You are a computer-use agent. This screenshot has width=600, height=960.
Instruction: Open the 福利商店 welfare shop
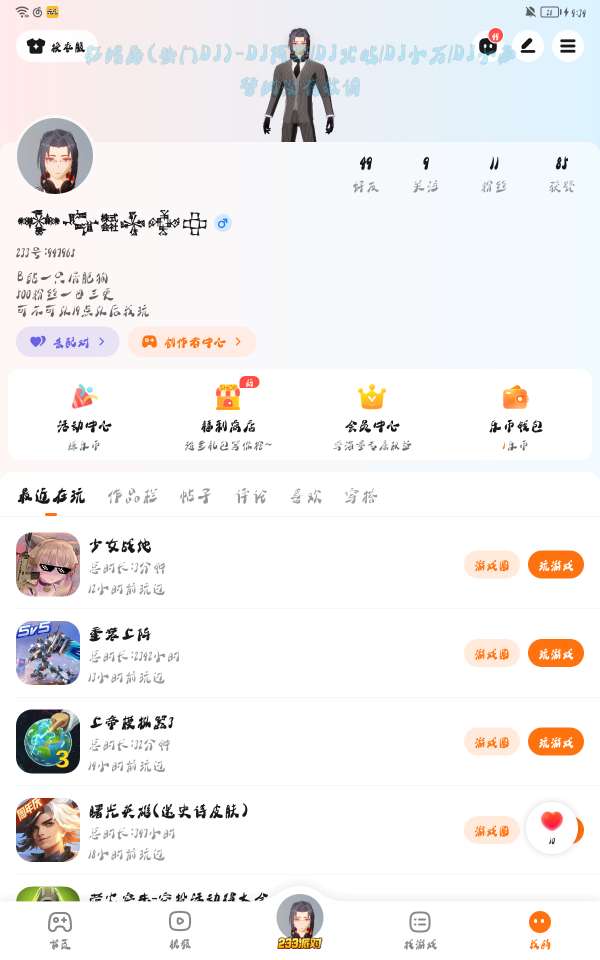pos(228,414)
